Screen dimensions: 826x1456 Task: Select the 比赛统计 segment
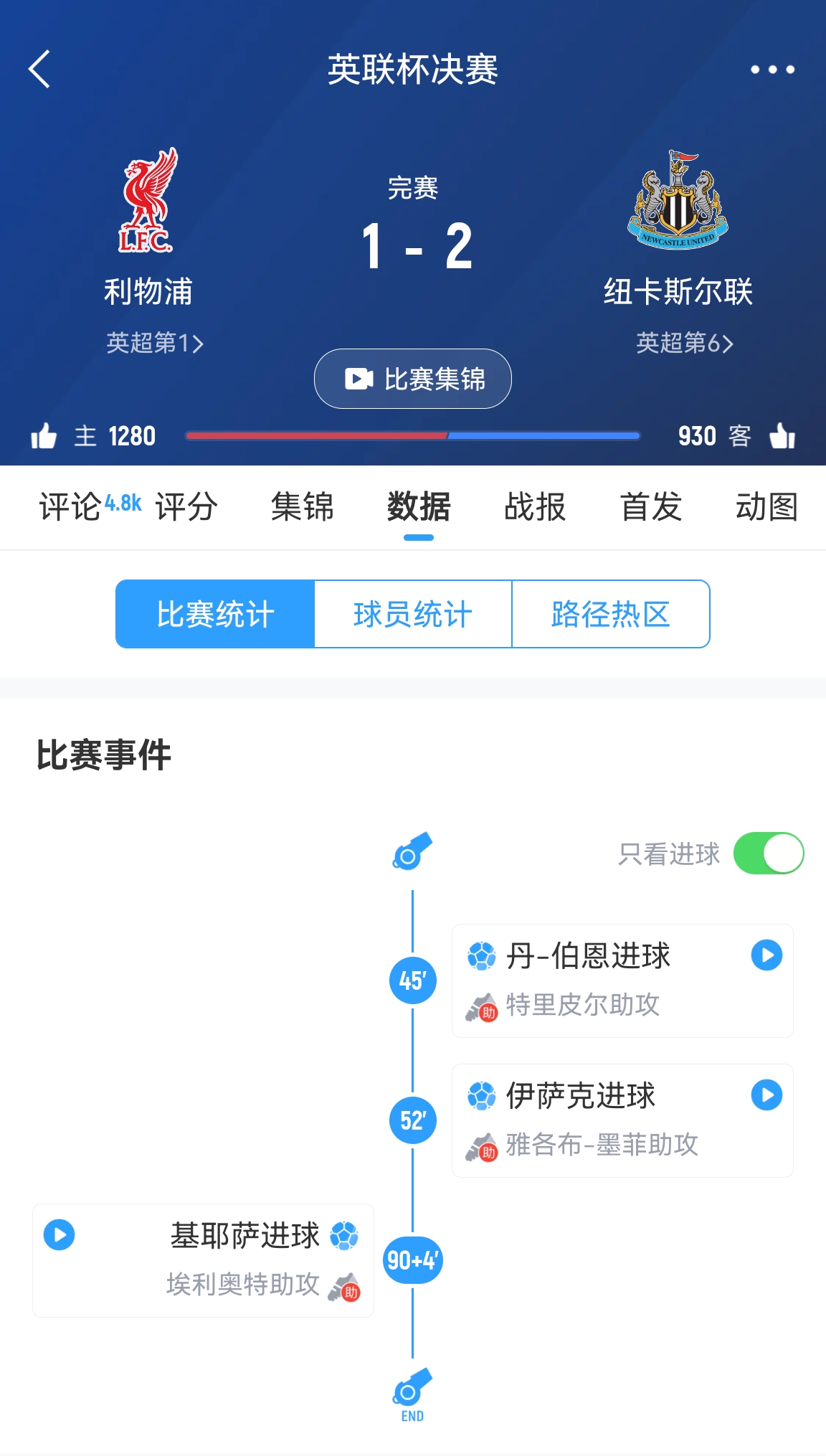pyautogui.click(x=215, y=614)
